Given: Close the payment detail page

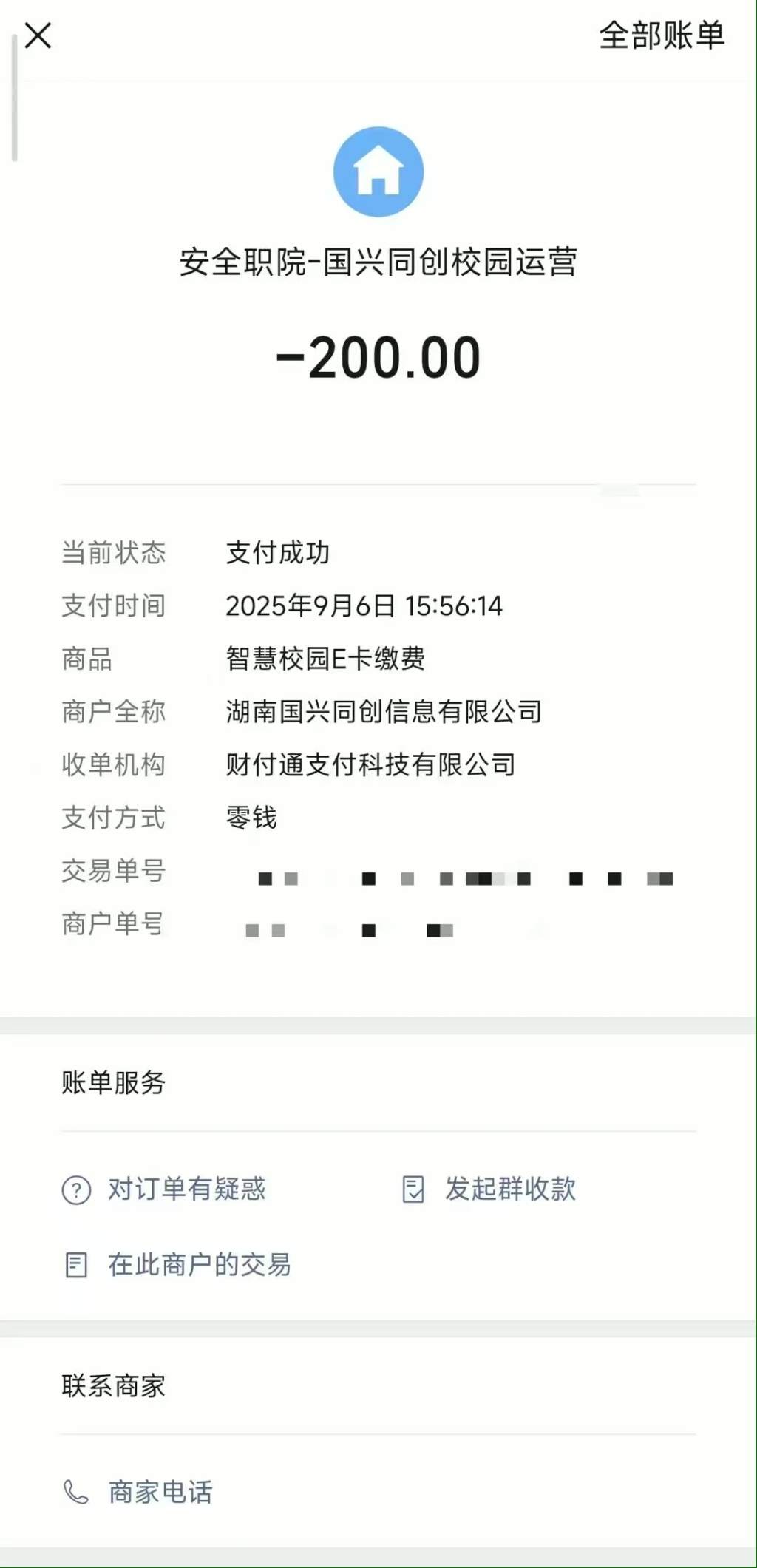Looking at the screenshot, I should [x=38, y=35].
